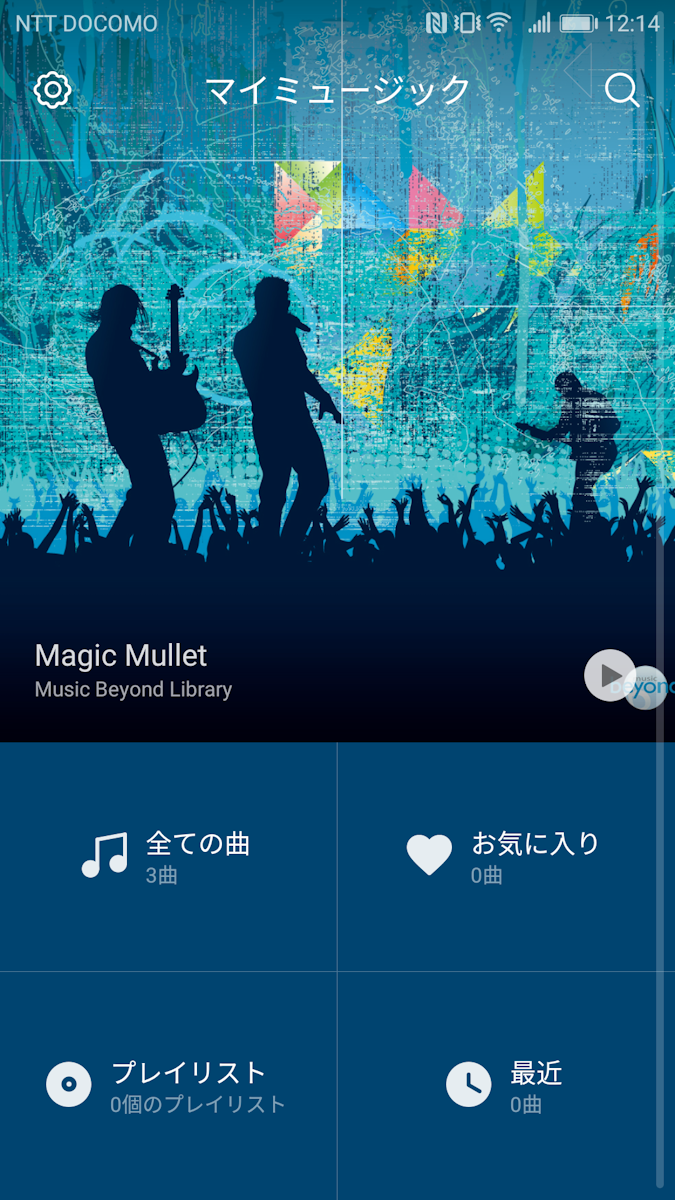Open 全ての曲 (all songs)
Screen dimensions: 675x1200
(x=168, y=856)
